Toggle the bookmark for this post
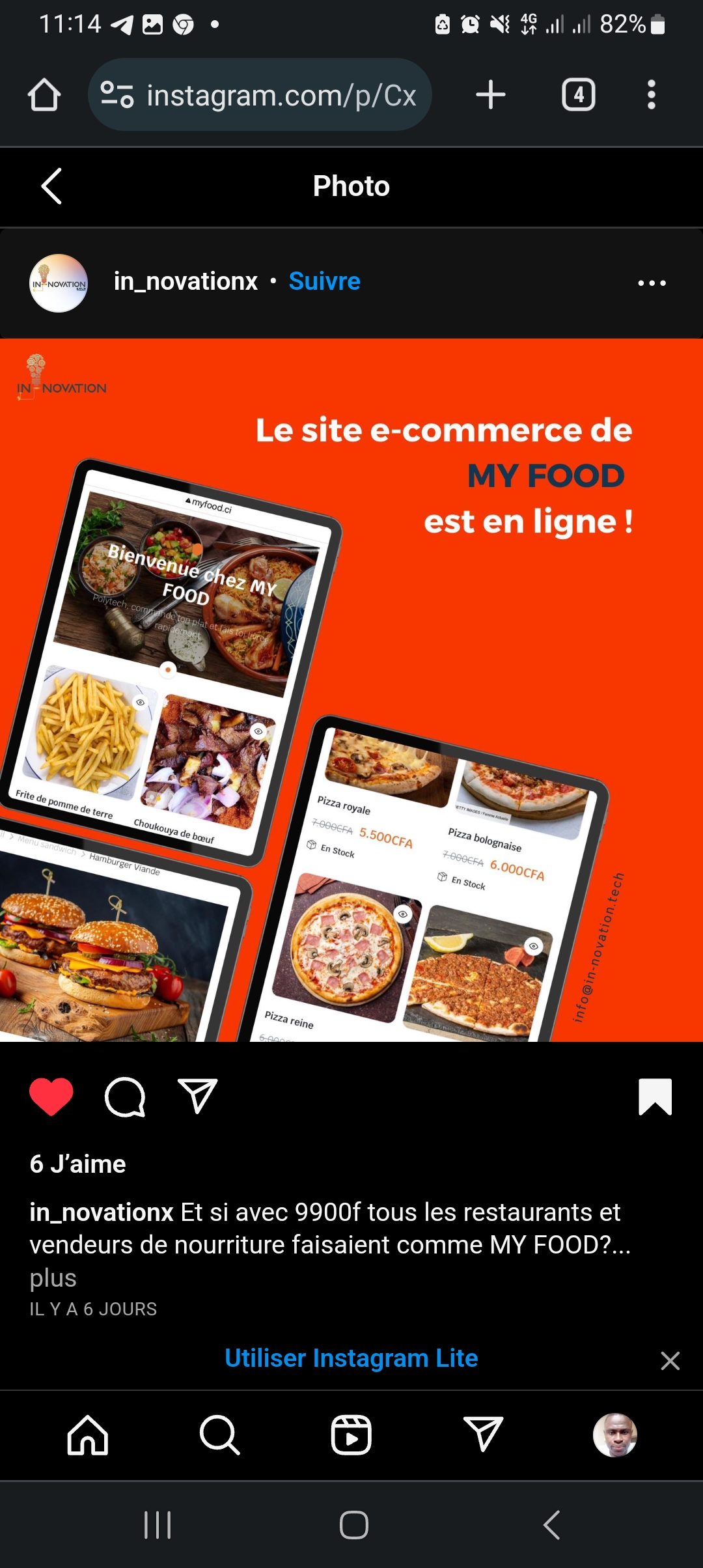Viewport: 703px width, 1568px height. 655,1097
